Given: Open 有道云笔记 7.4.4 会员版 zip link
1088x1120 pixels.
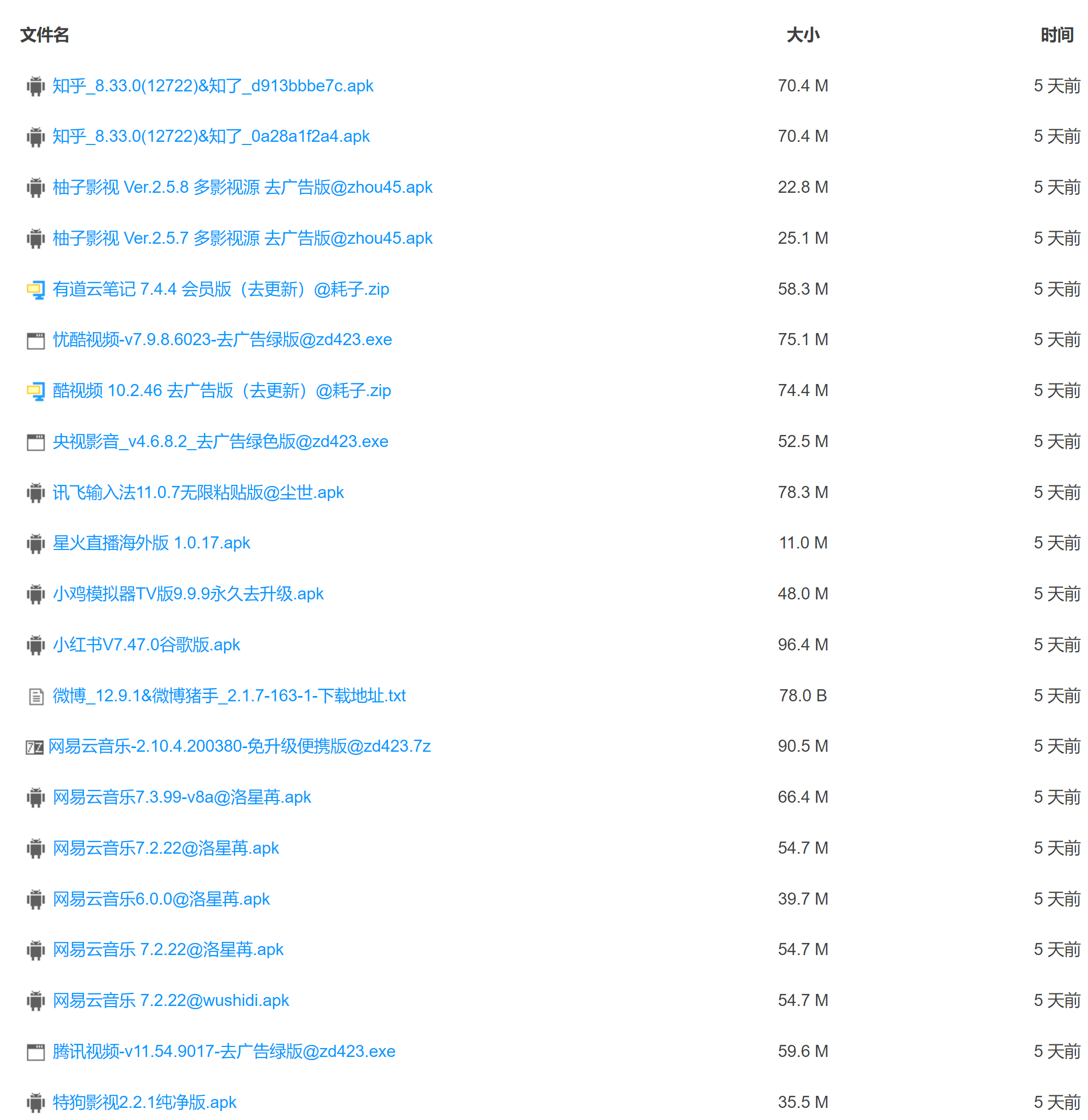Looking at the screenshot, I should pos(221,289).
